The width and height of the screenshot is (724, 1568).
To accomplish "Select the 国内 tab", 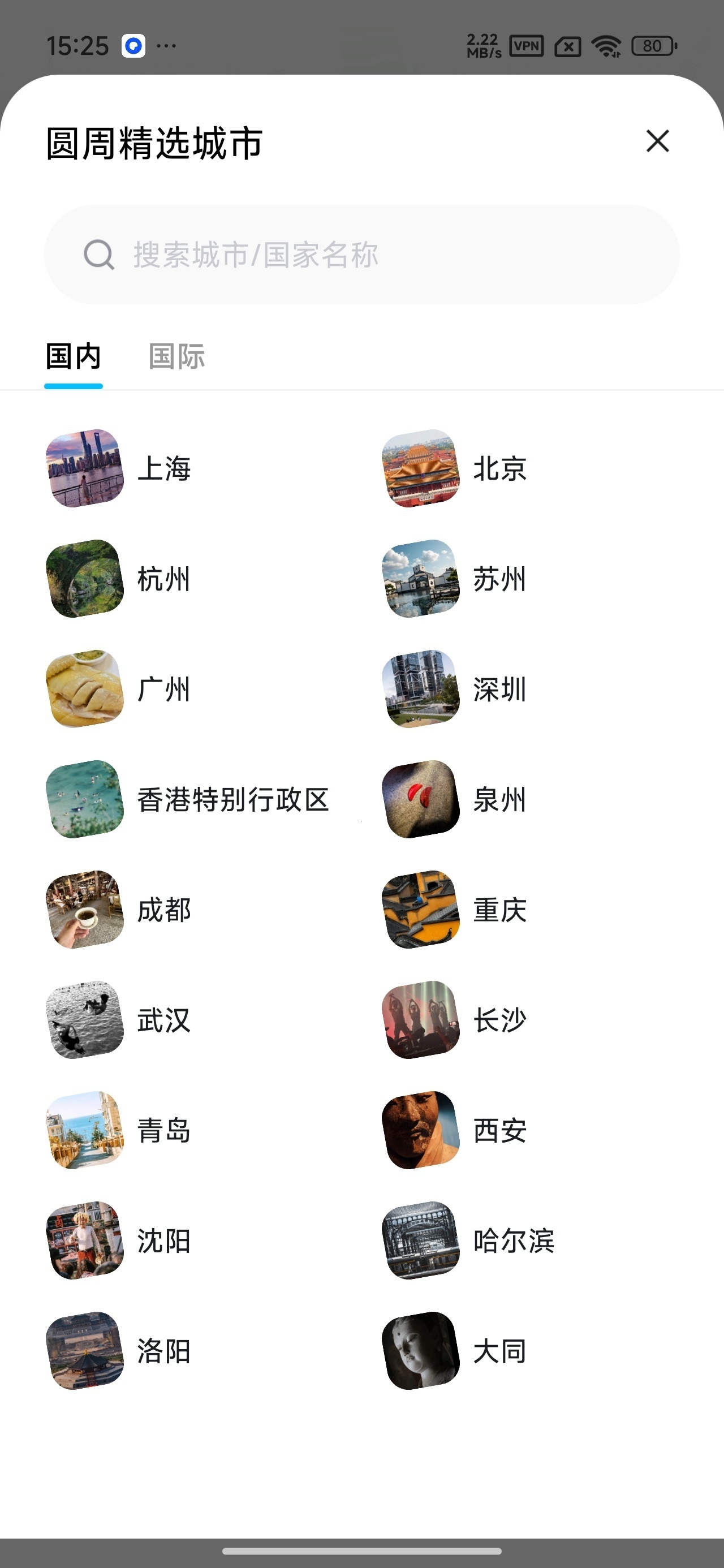I will (x=74, y=356).
